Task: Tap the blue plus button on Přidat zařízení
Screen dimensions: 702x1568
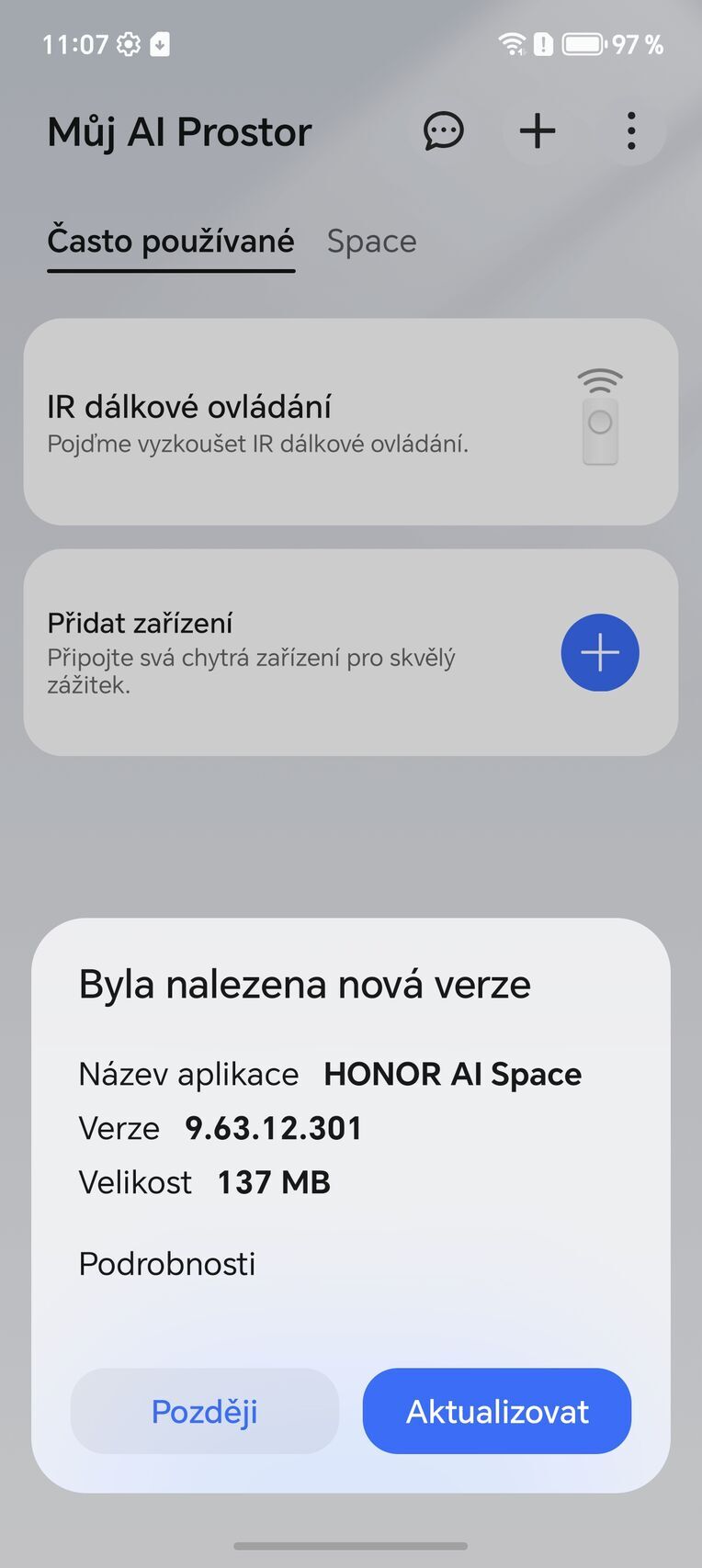Action: (x=600, y=652)
